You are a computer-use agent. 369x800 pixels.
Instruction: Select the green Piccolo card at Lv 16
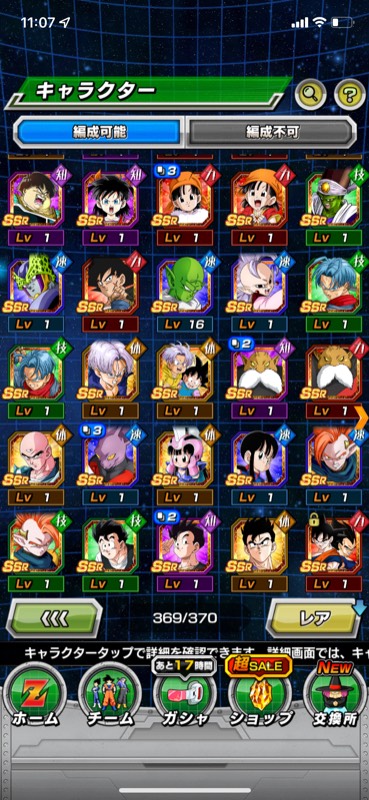(x=185, y=292)
